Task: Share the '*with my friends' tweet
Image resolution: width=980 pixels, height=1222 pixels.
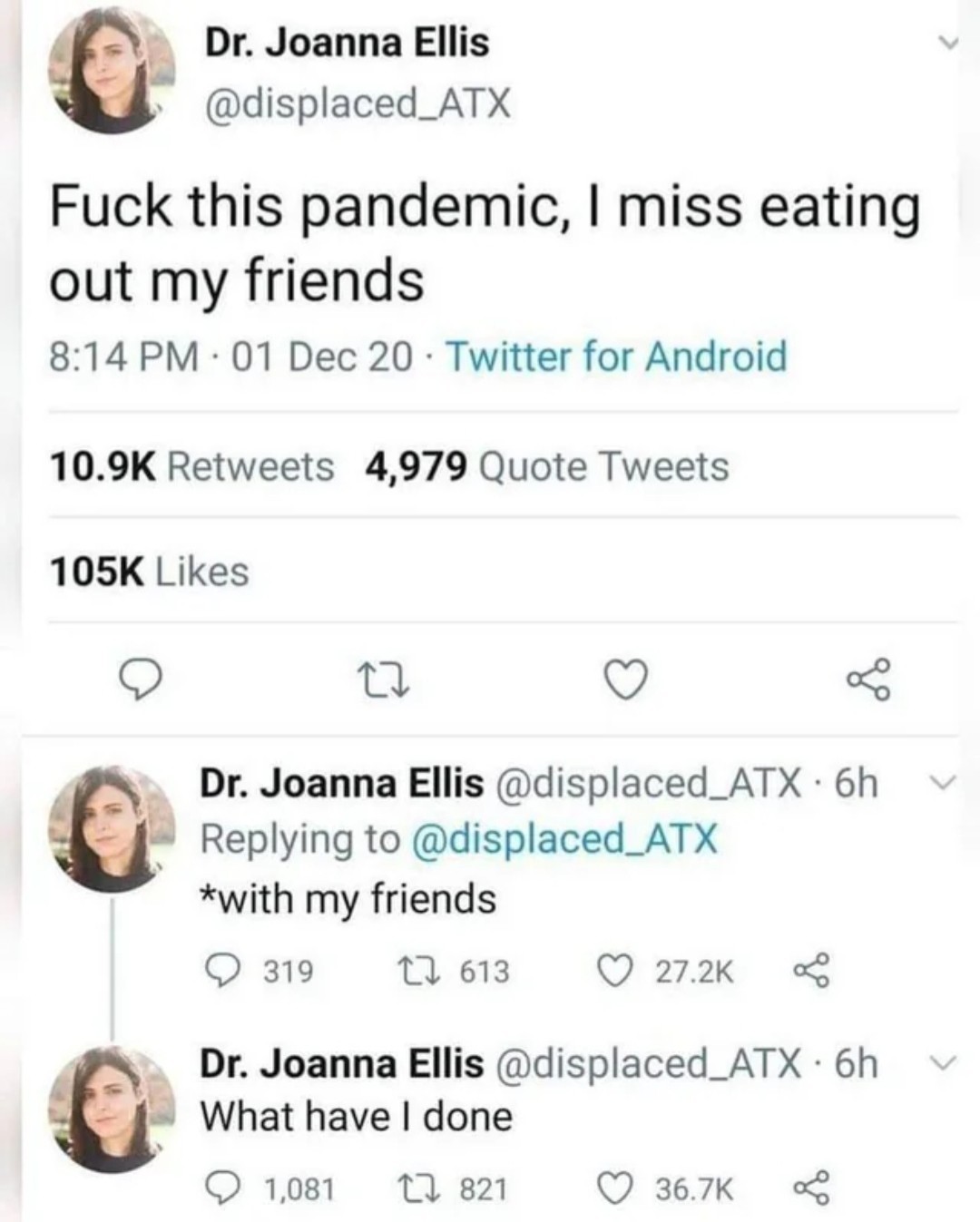Action: [x=810, y=972]
